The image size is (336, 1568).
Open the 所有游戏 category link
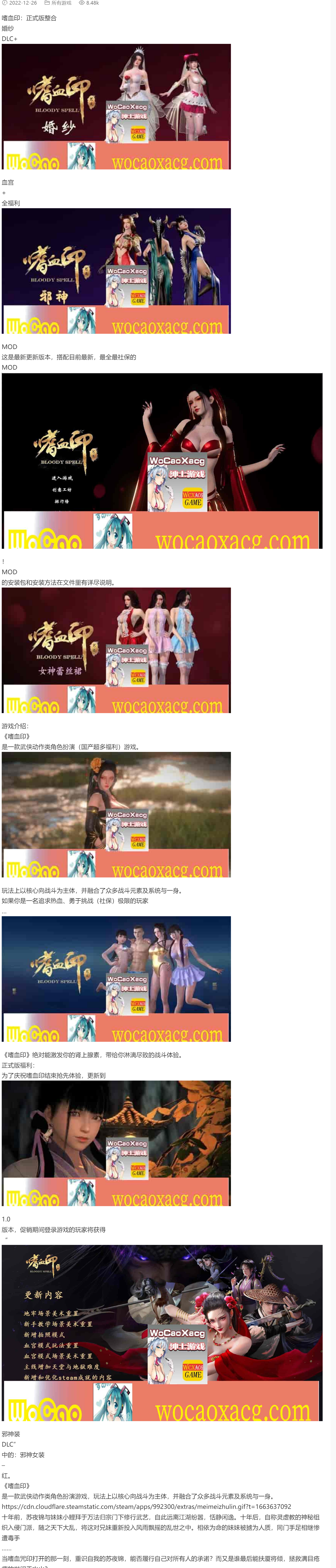click(x=61, y=3)
